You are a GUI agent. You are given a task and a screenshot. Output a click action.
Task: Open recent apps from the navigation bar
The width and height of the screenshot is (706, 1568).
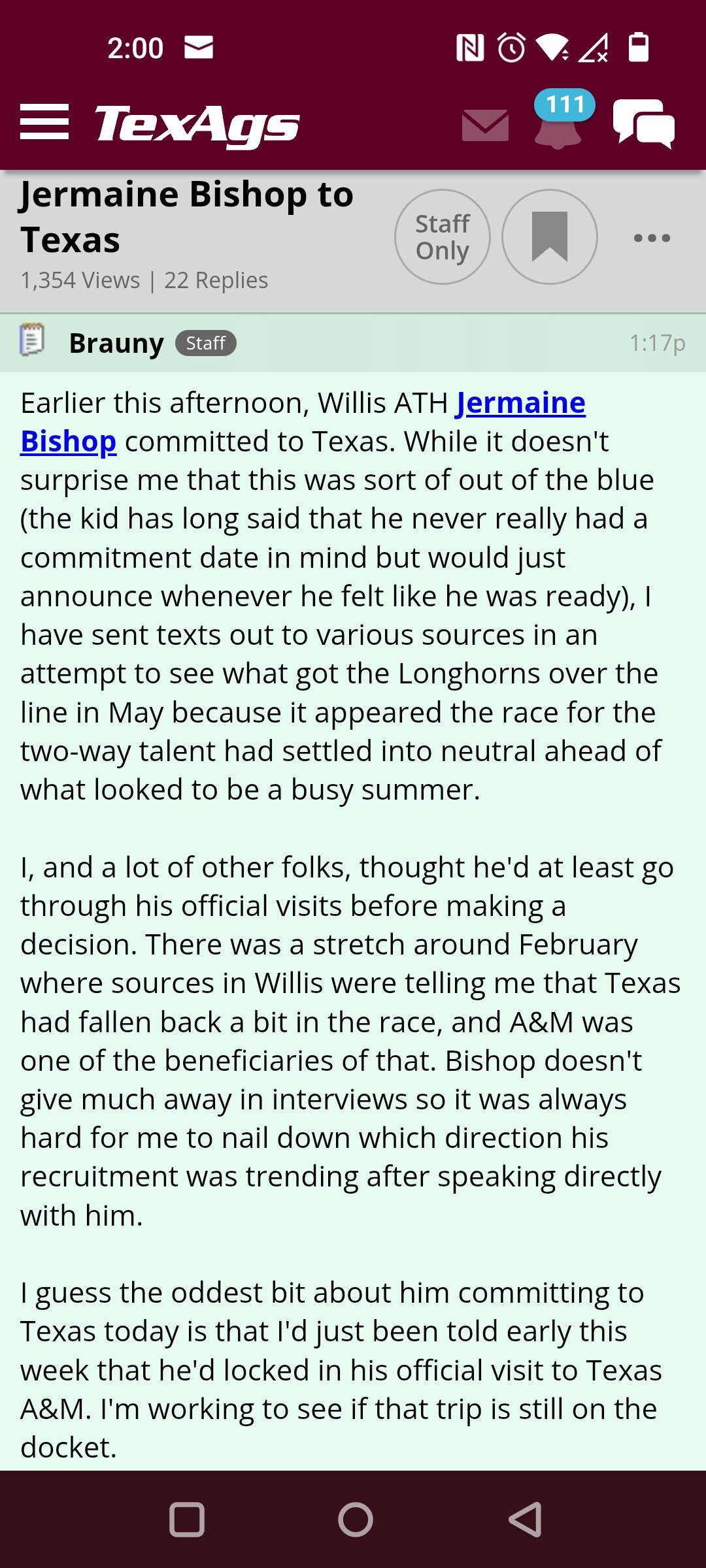point(187,1519)
